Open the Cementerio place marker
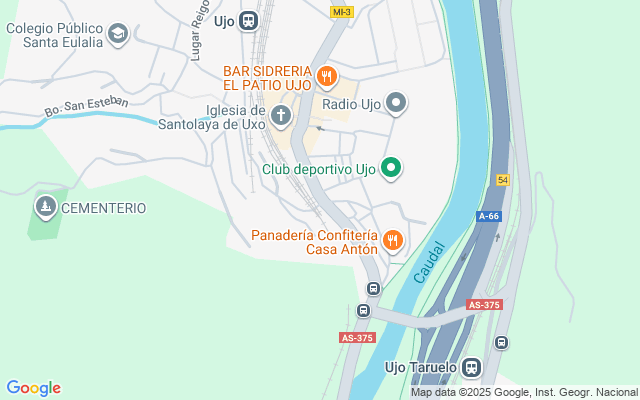The image size is (640, 400). point(45,207)
